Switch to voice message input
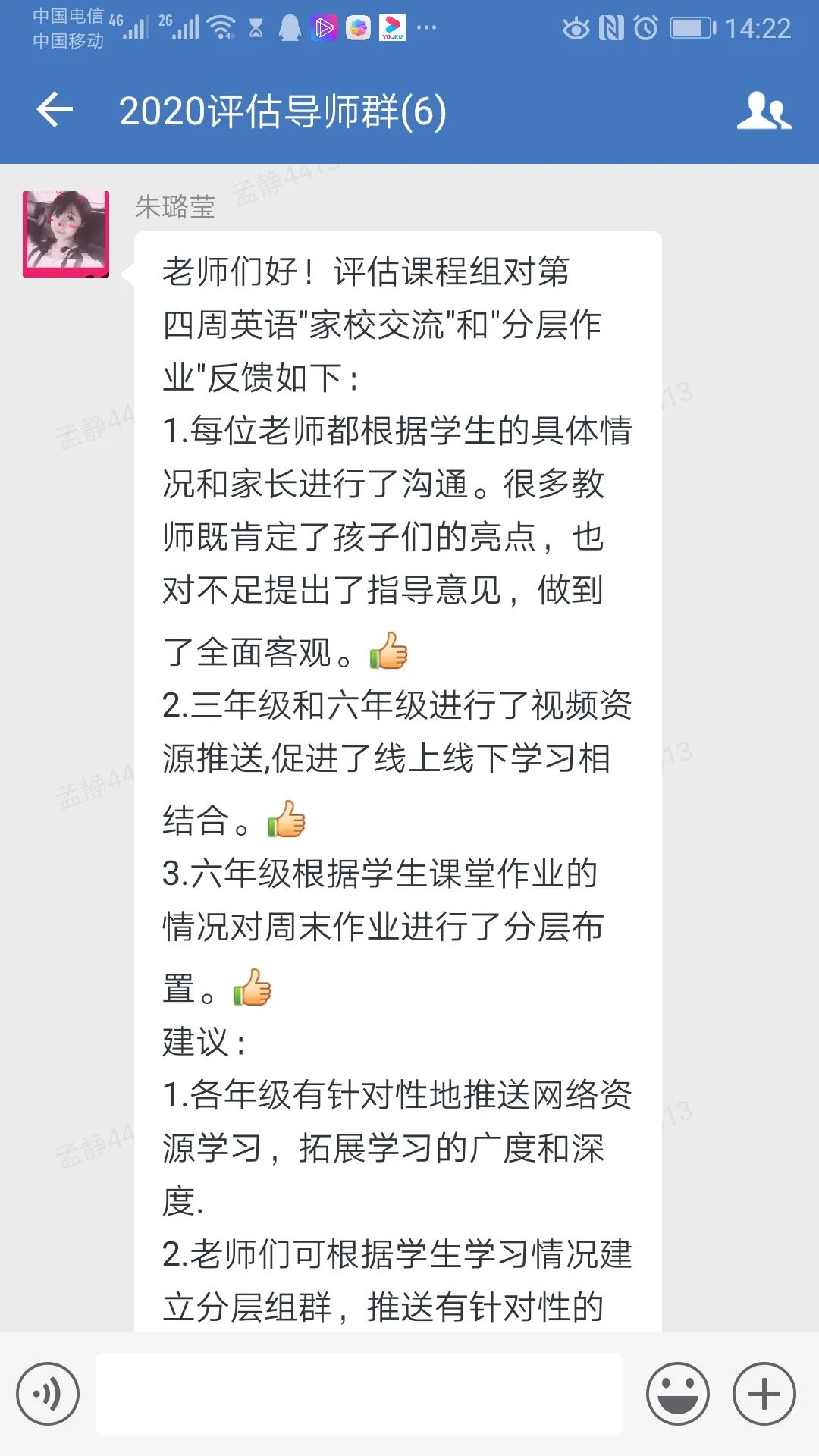Screen dimensions: 819x1456 [48, 1394]
